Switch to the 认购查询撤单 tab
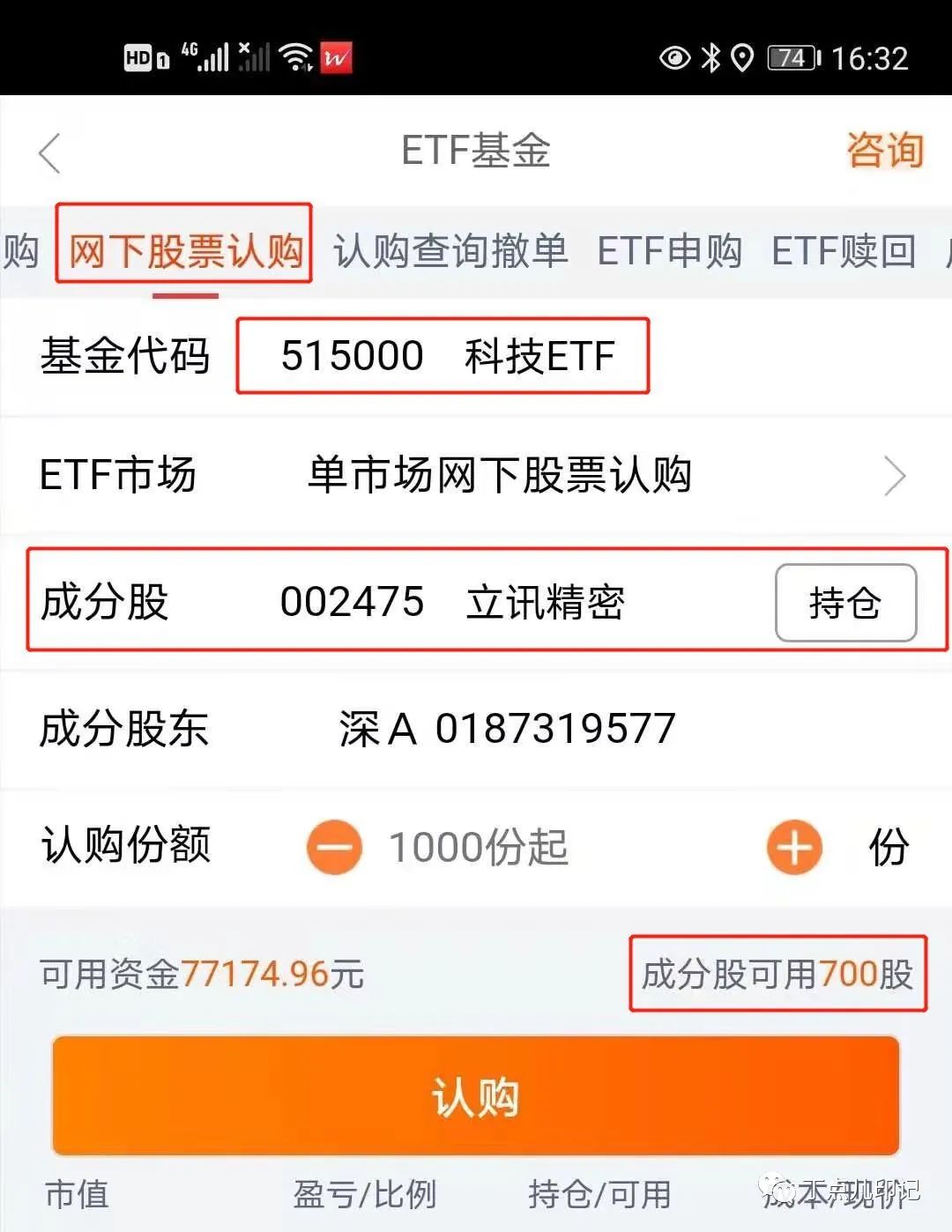 pos(450,251)
